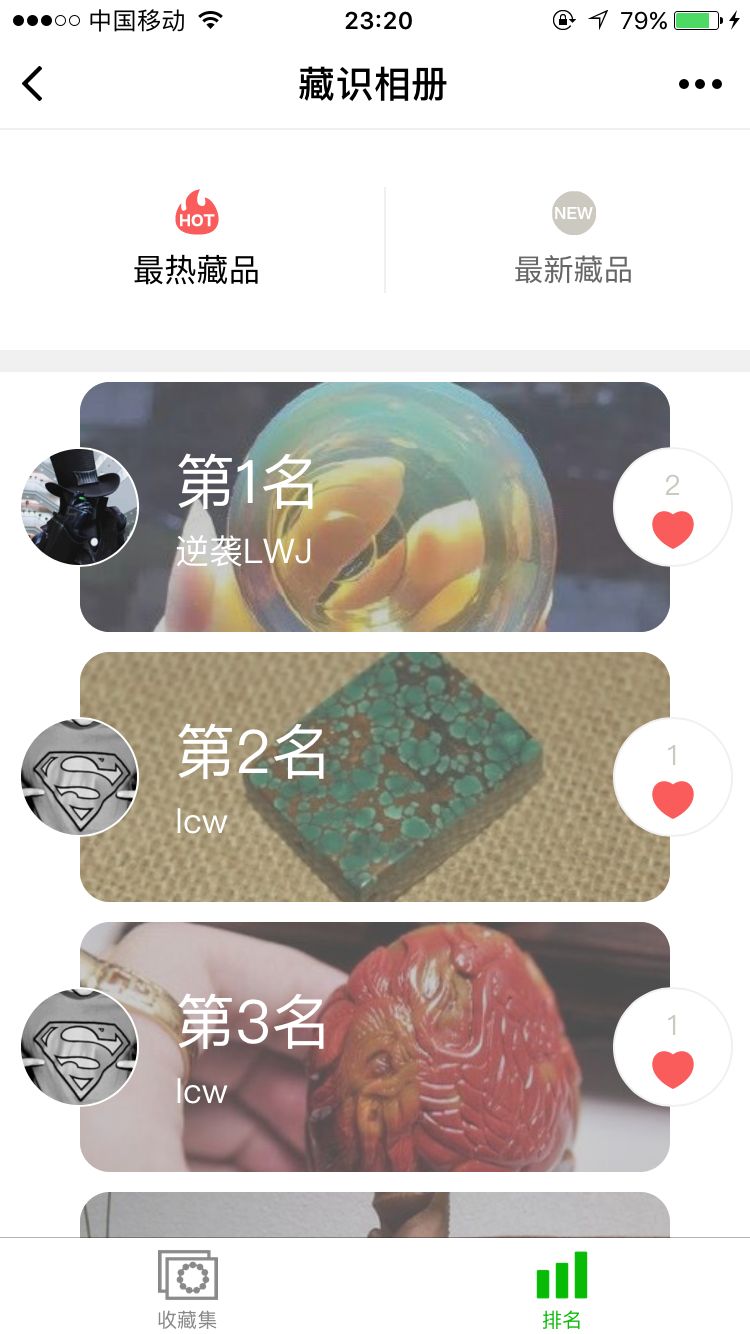Image resolution: width=750 pixels, height=1334 pixels.
Task: Select the 排名 bottom tab
Action: [562, 1289]
